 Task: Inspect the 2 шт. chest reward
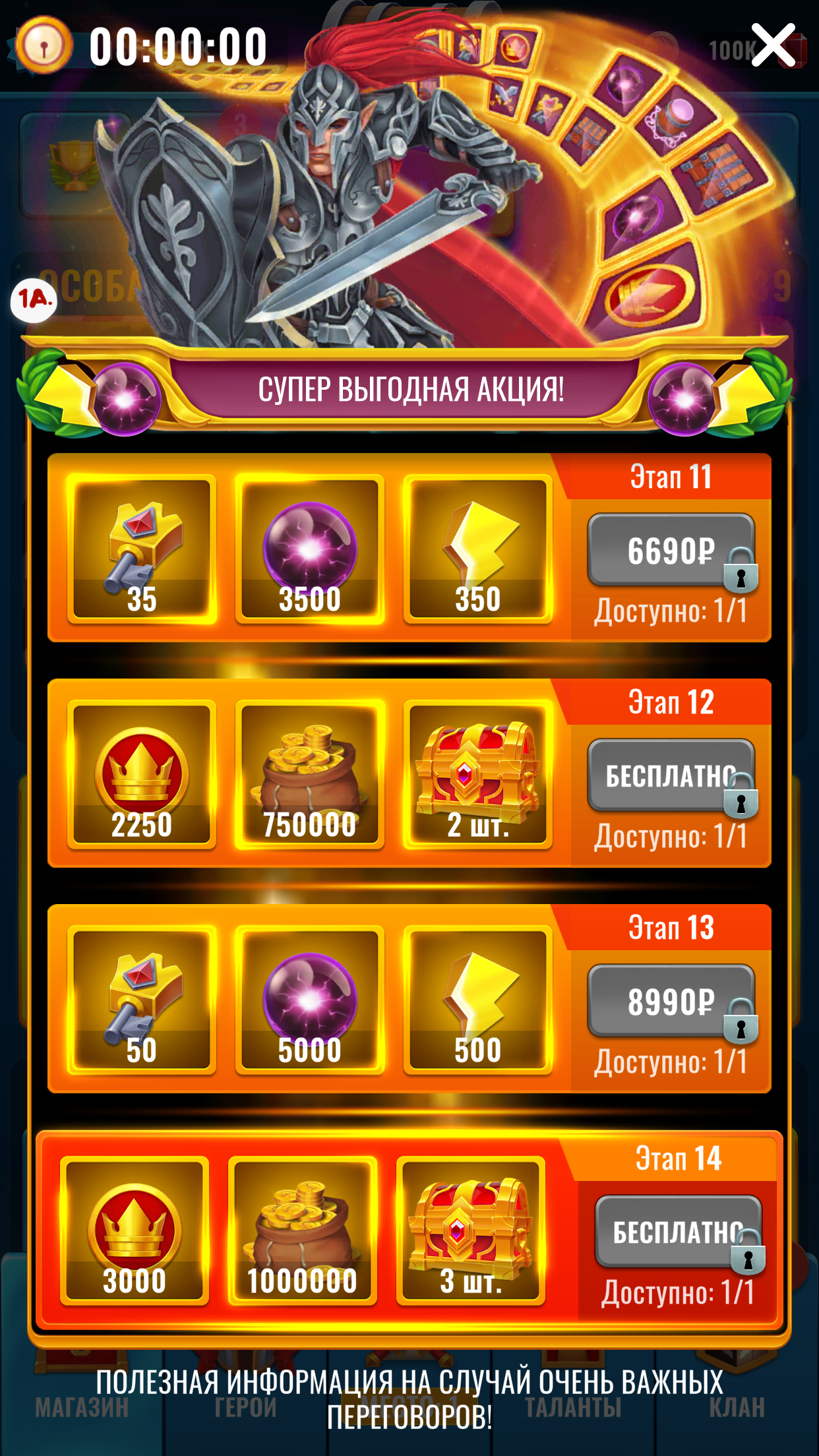(478, 774)
